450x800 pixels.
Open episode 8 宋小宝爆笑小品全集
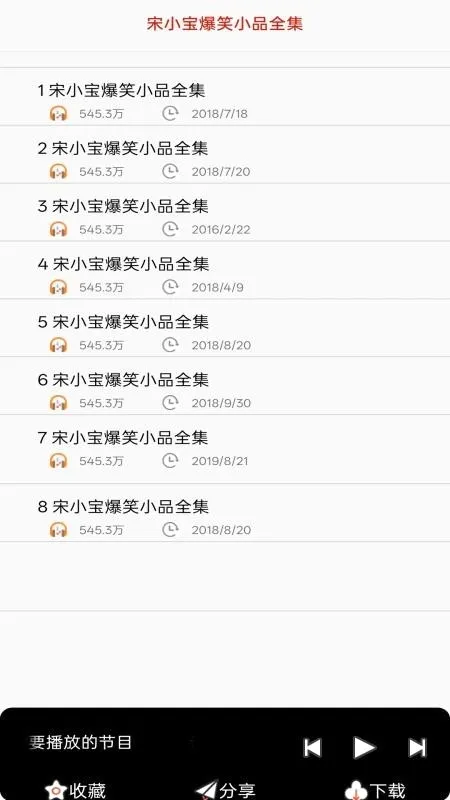(x=225, y=513)
